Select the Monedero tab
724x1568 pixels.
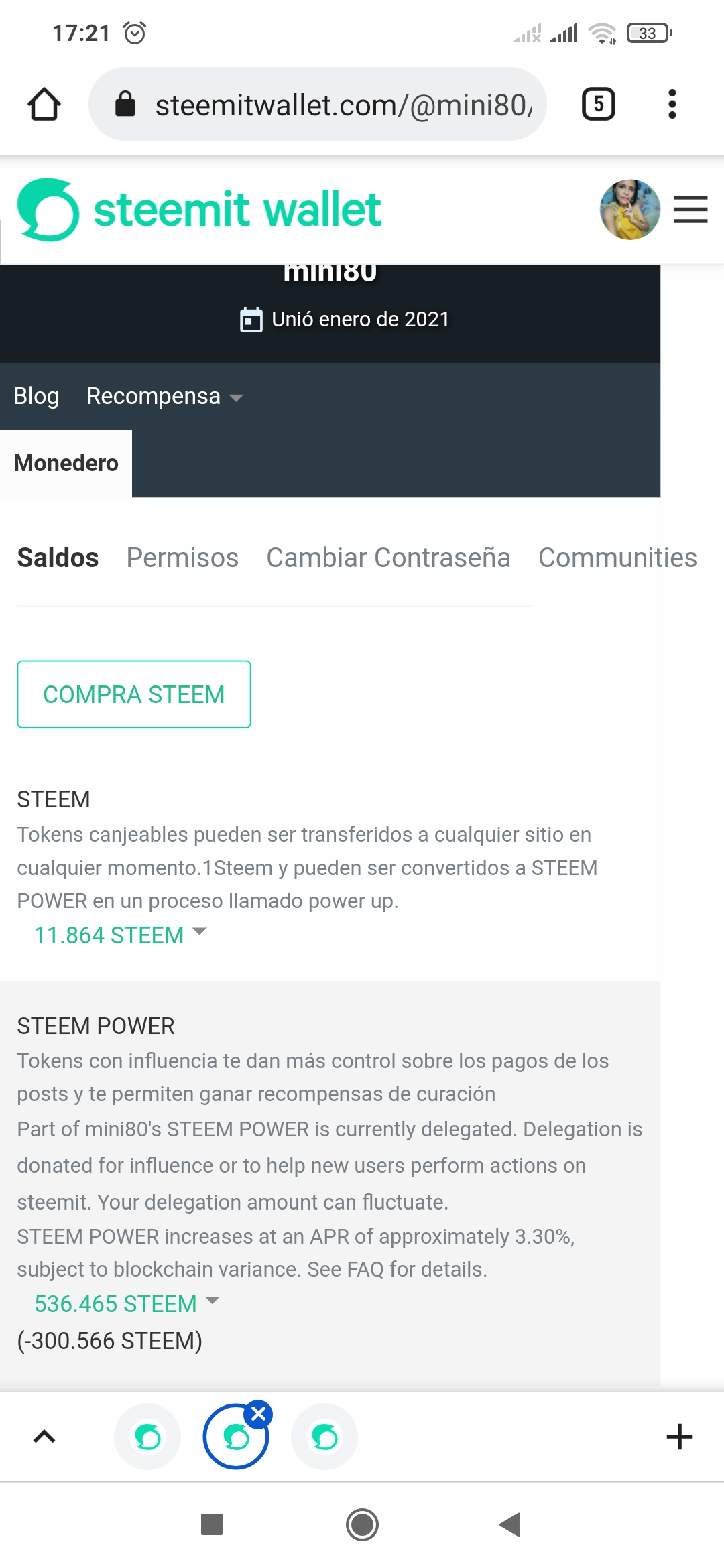tap(66, 463)
